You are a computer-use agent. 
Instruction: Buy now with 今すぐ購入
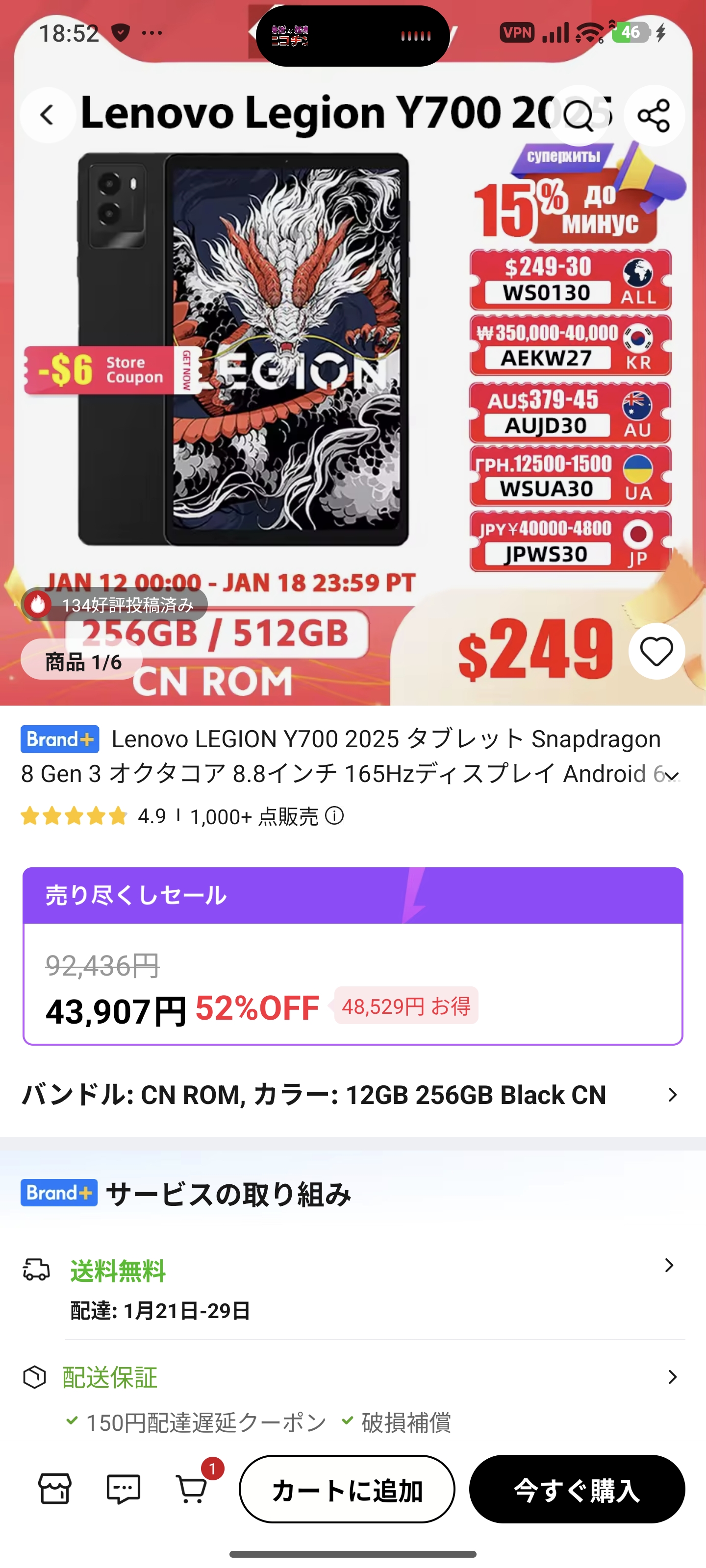577,1490
